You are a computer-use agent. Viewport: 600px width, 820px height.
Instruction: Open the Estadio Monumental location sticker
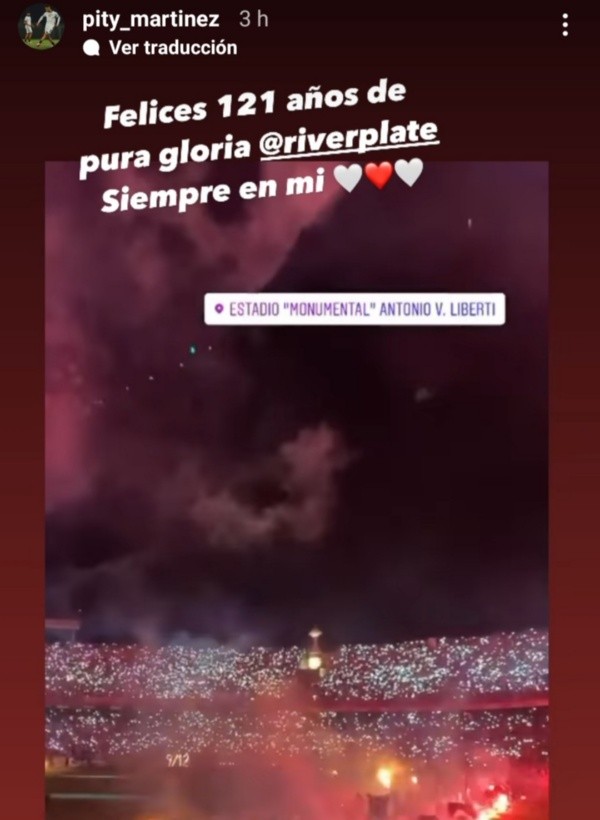click(x=355, y=309)
